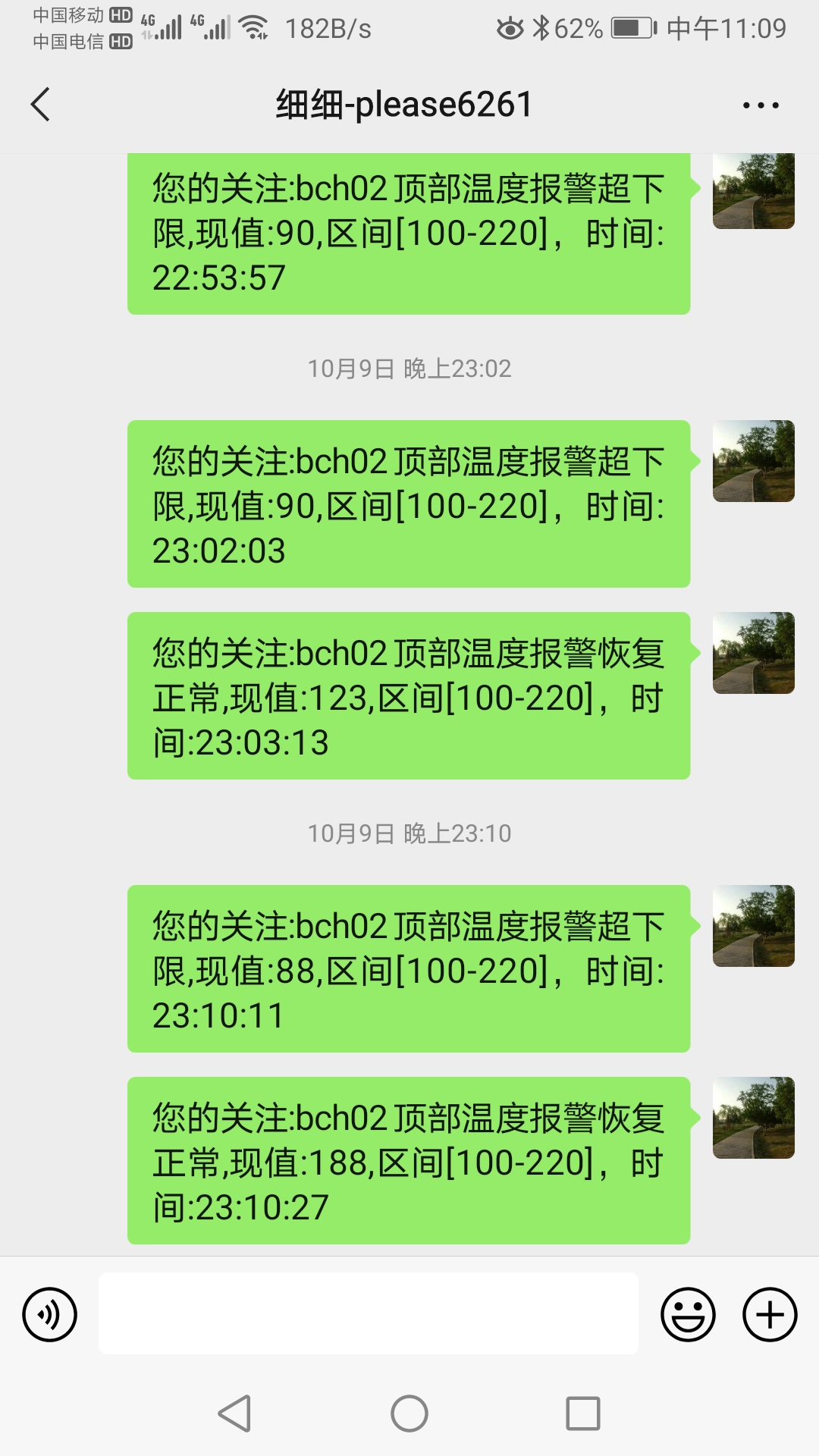Open the recent apps view

coord(582,1414)
